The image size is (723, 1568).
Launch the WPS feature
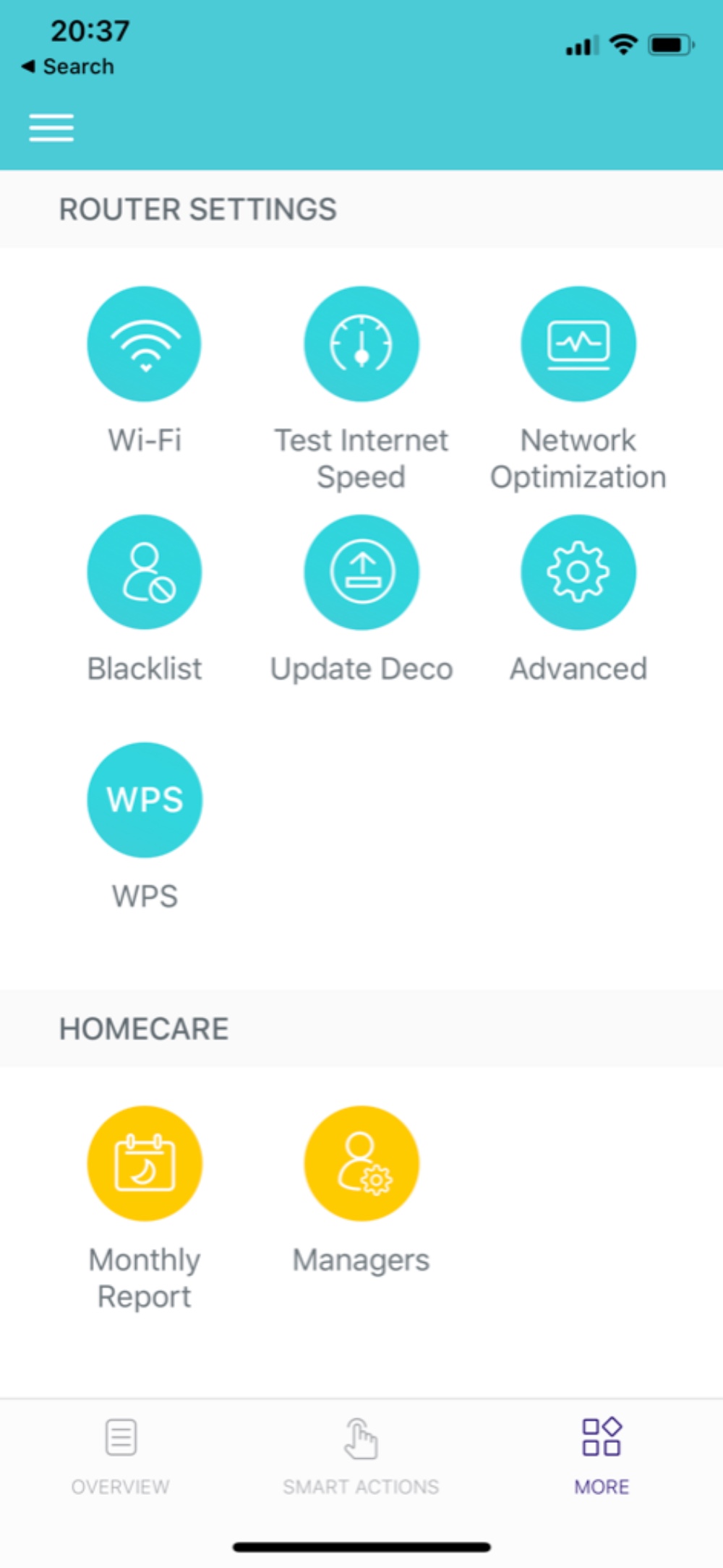point(145,800)
